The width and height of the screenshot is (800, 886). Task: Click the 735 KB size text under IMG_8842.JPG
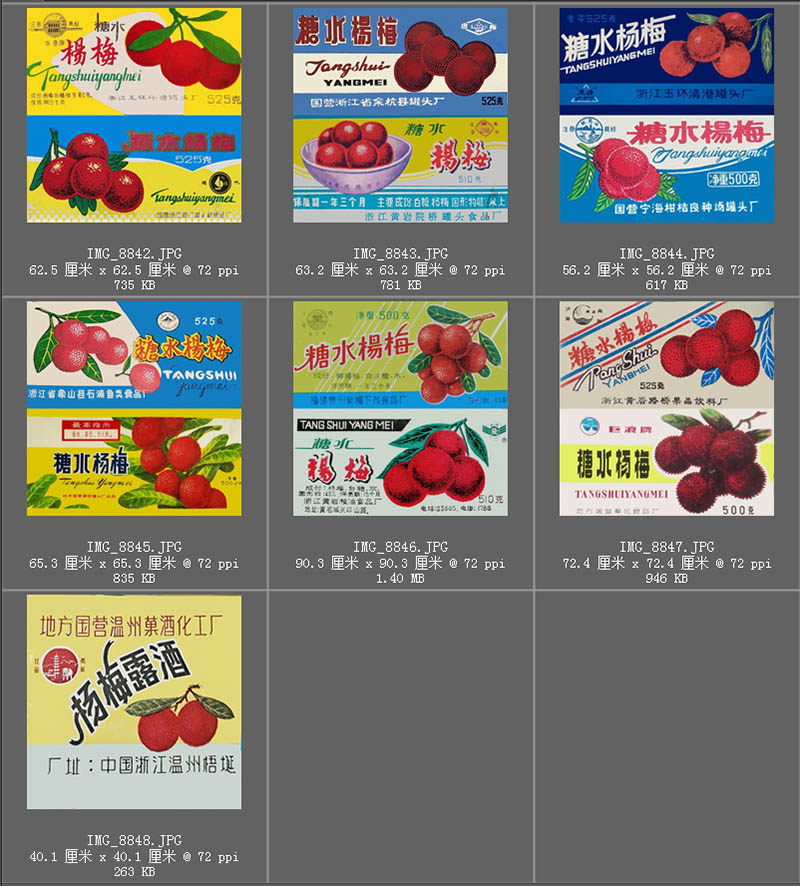pos(135,282)
